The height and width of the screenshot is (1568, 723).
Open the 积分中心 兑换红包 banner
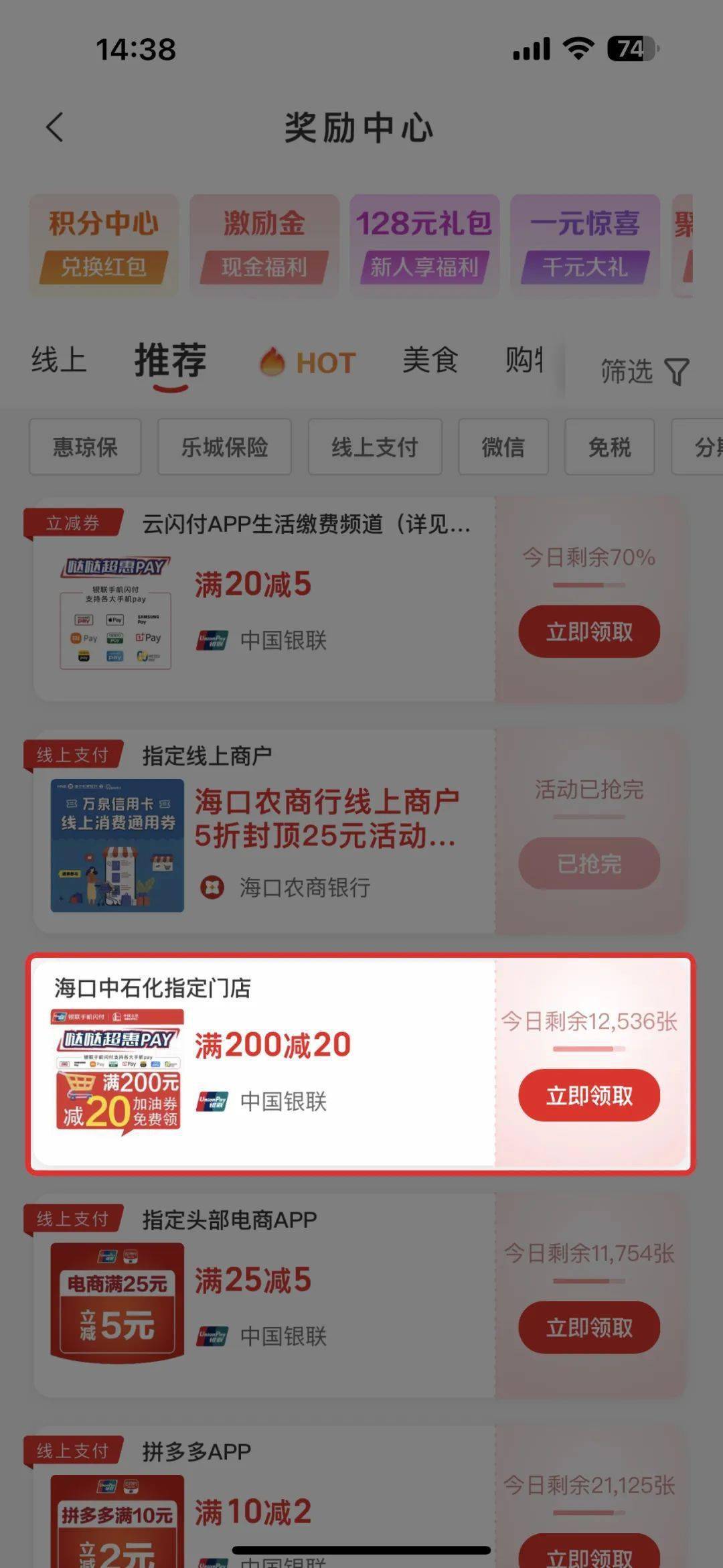coord(103,245)
